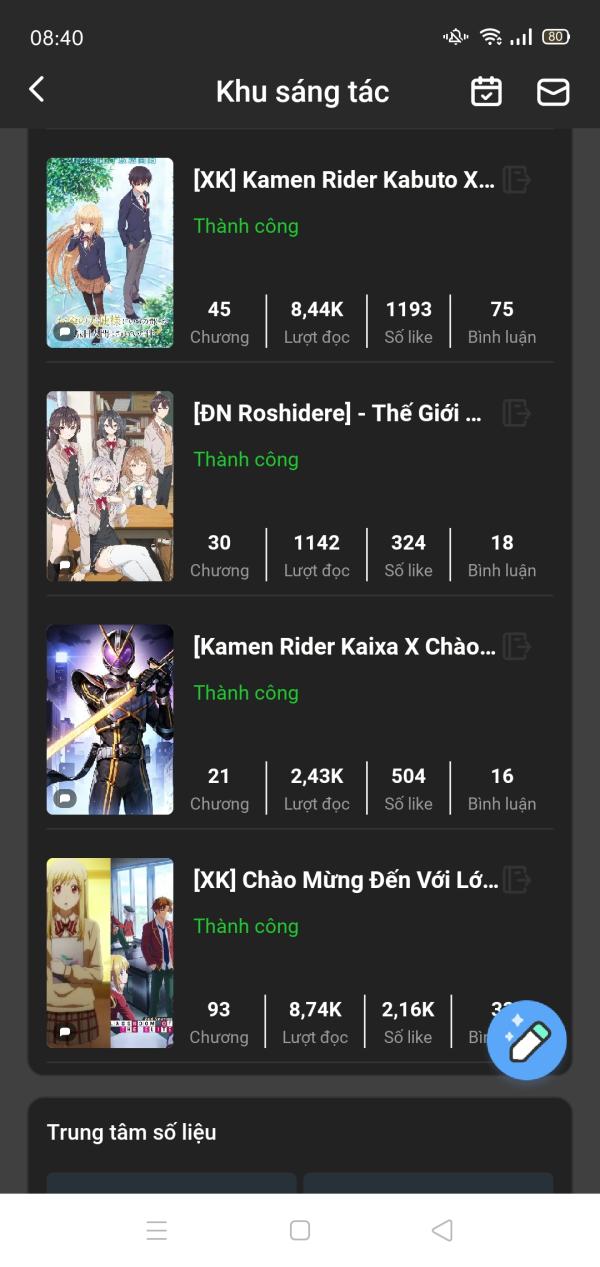
Task: Tap the Kamen Rider Kaixa cover image
Action: click(110, 719)
